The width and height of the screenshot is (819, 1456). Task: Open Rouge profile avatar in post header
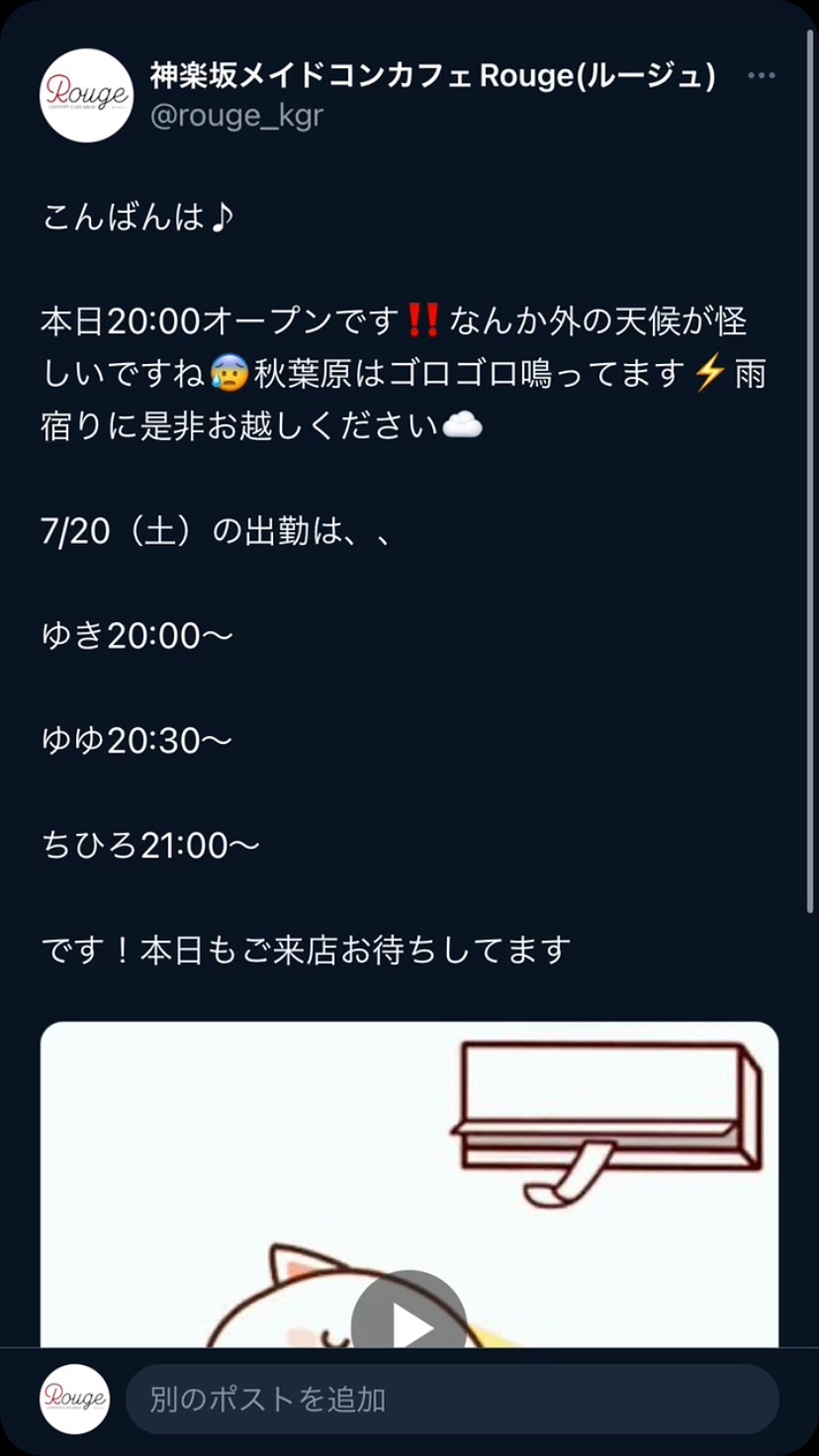point(86,95)
